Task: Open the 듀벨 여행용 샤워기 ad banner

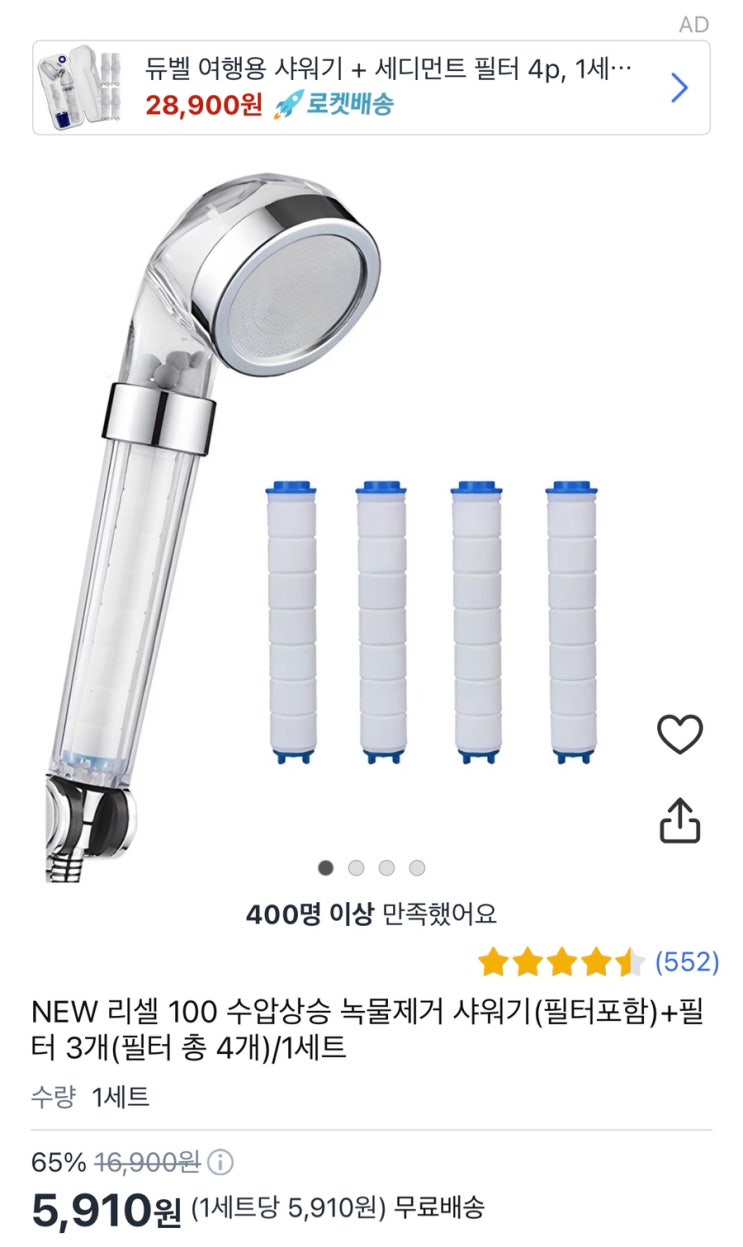Action: (371, 88)
